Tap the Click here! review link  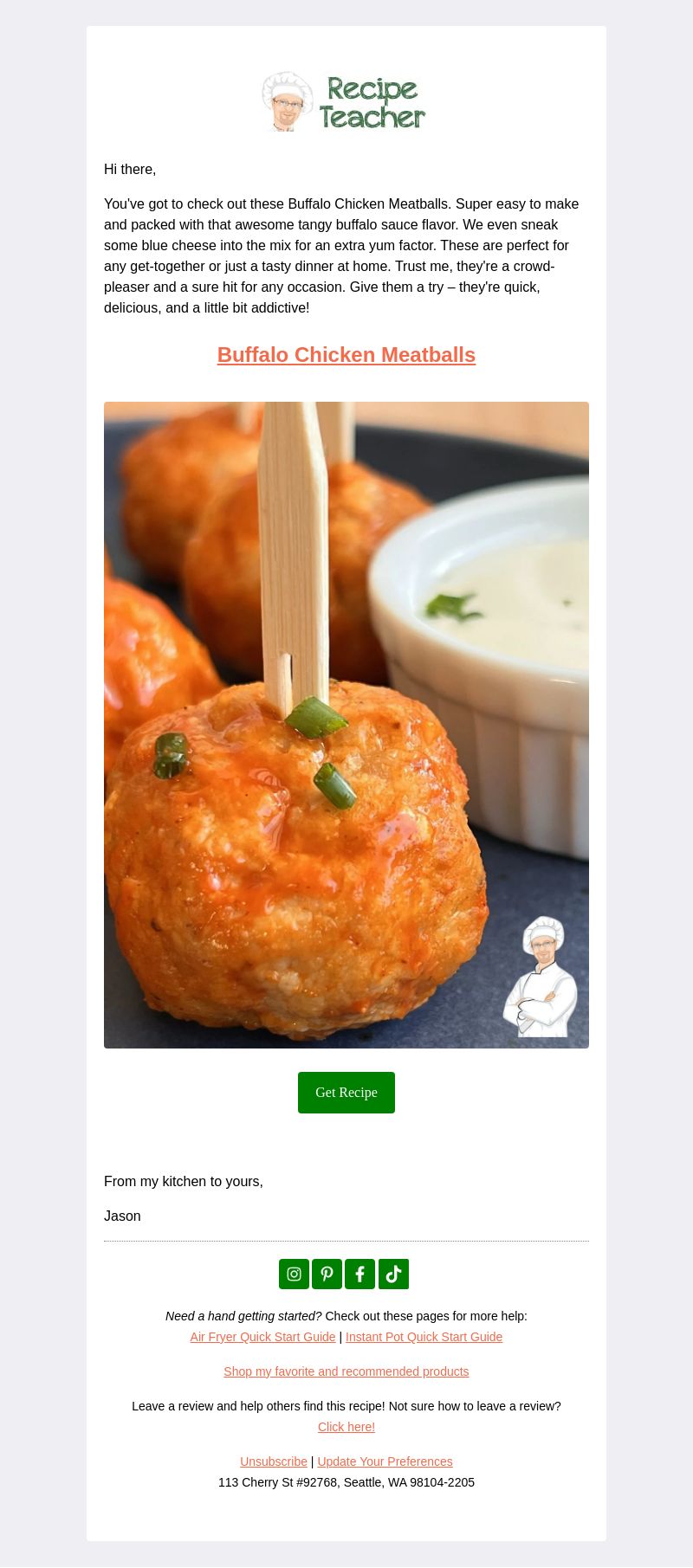tap(346, 1427)
